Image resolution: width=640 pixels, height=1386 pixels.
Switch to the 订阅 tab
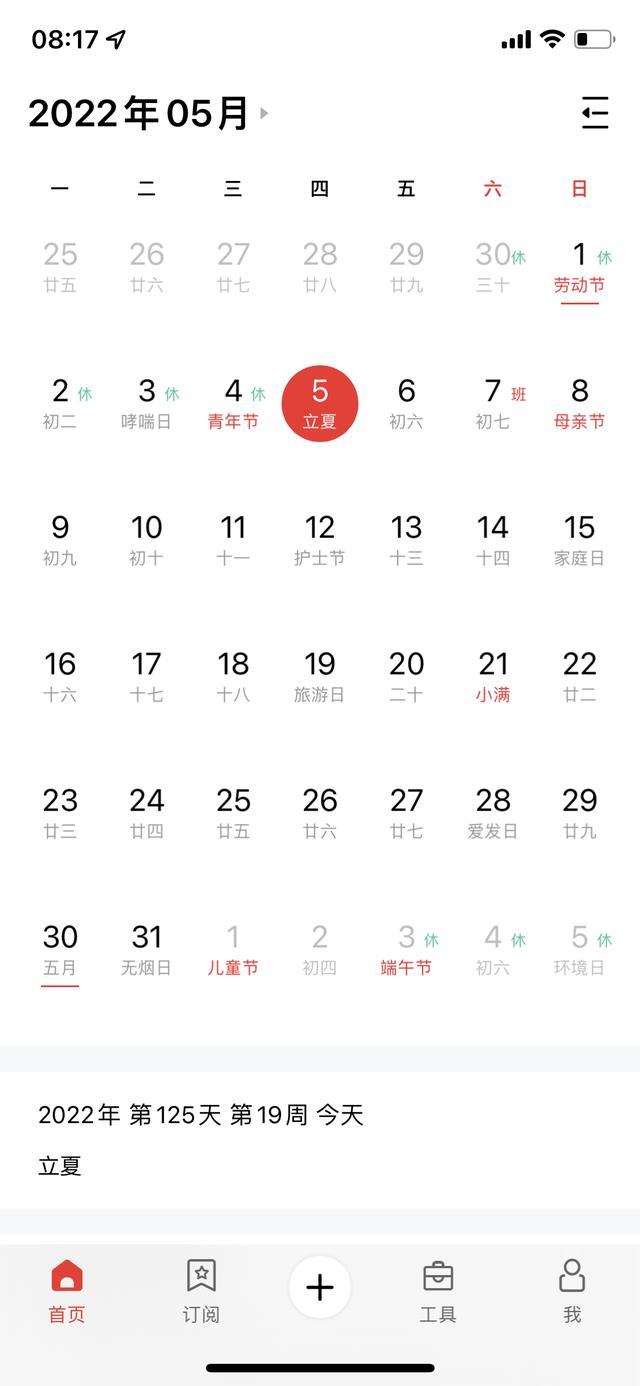201,1291
